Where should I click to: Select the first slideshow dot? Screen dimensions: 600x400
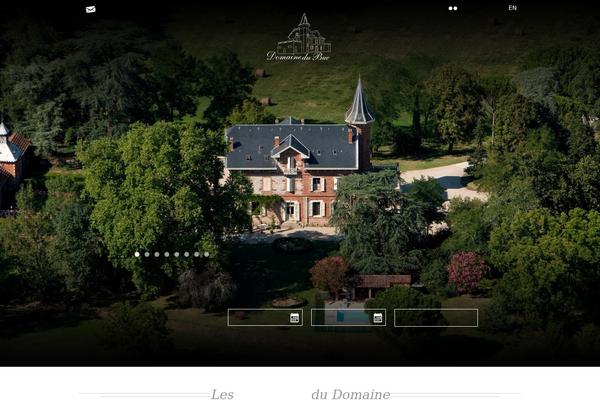coord(137,254)
